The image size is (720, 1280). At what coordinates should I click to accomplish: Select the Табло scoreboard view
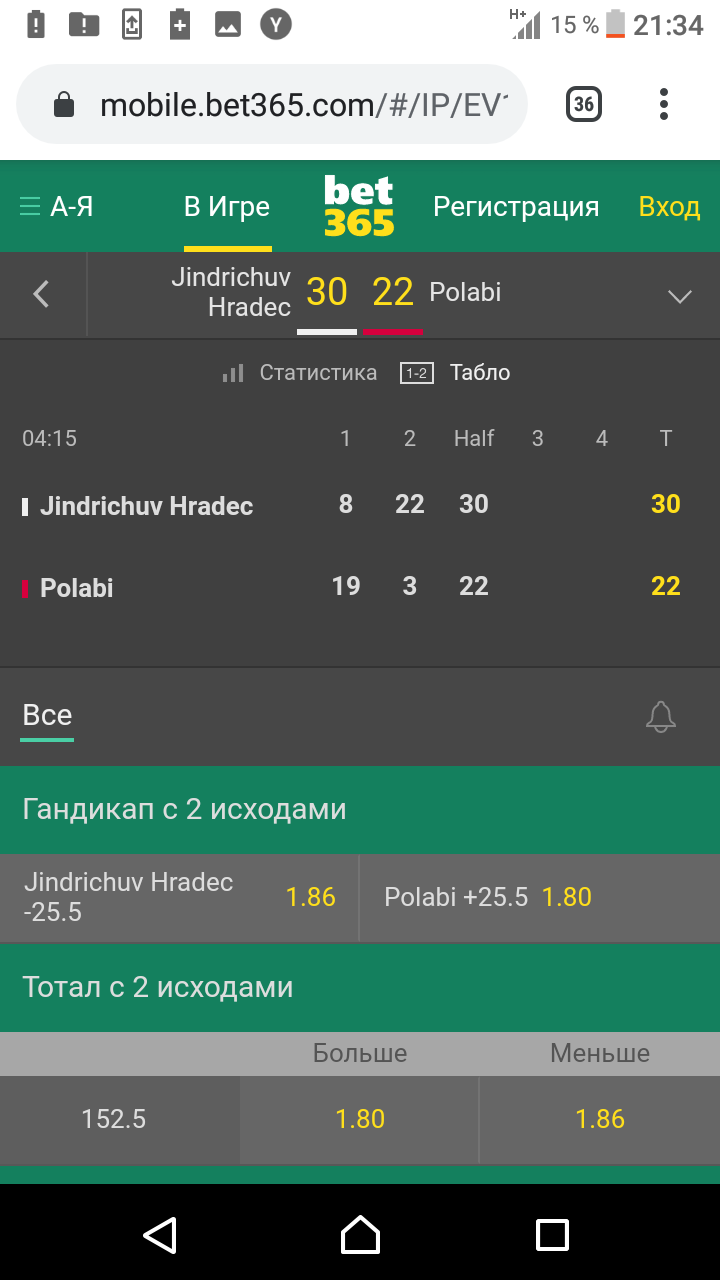(456, 373)
